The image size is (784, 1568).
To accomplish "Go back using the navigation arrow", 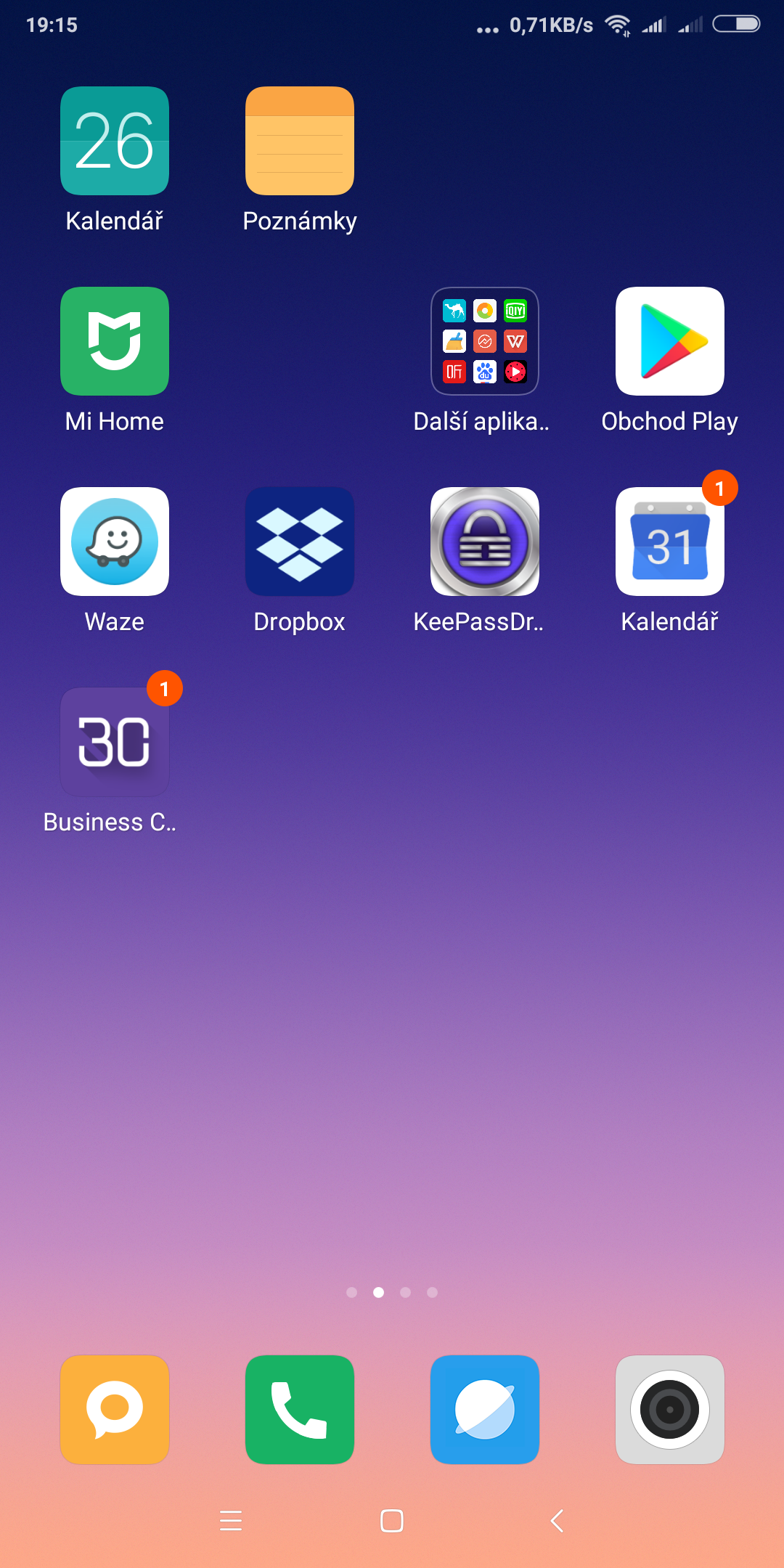I will pyautogui.click(x=558, y=1521).
